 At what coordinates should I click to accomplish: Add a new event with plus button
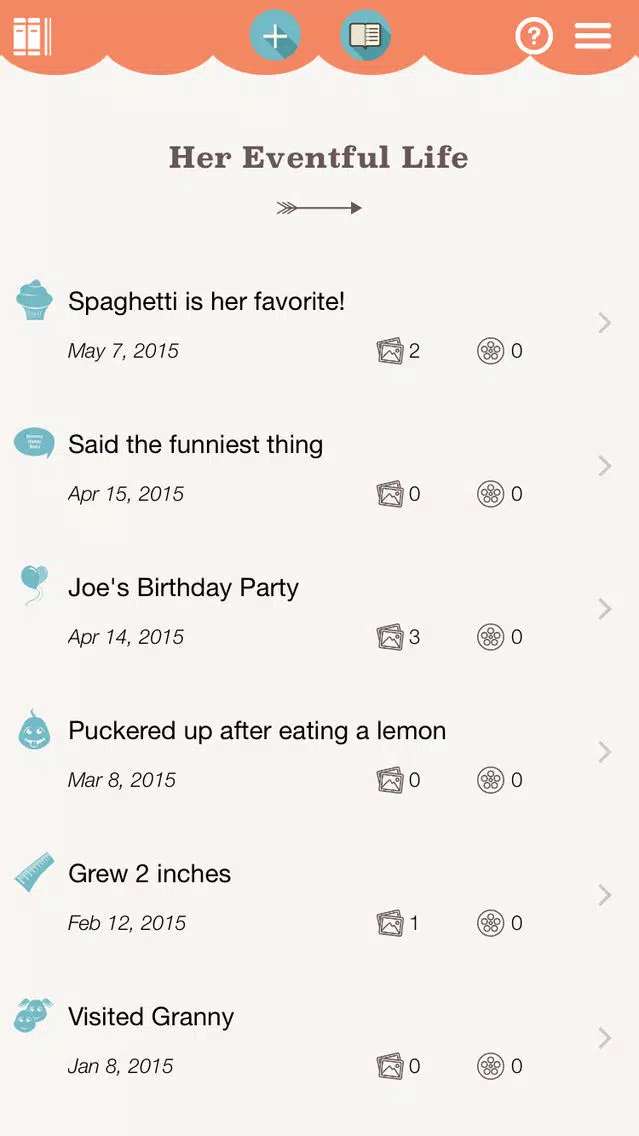click(275, 36)
